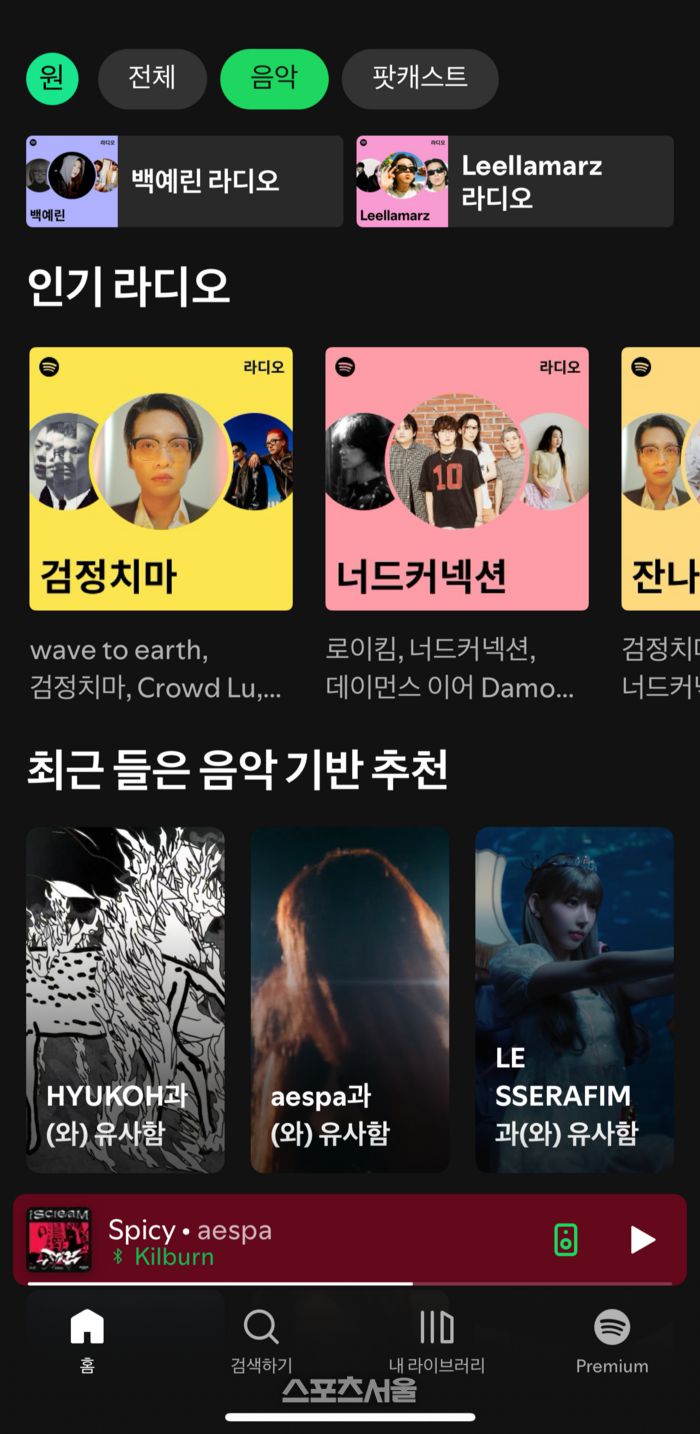The height and width of the screenshot is (1434, 700).
Task: Open the 너드커넥션 radio card
Action: point(457,479)
